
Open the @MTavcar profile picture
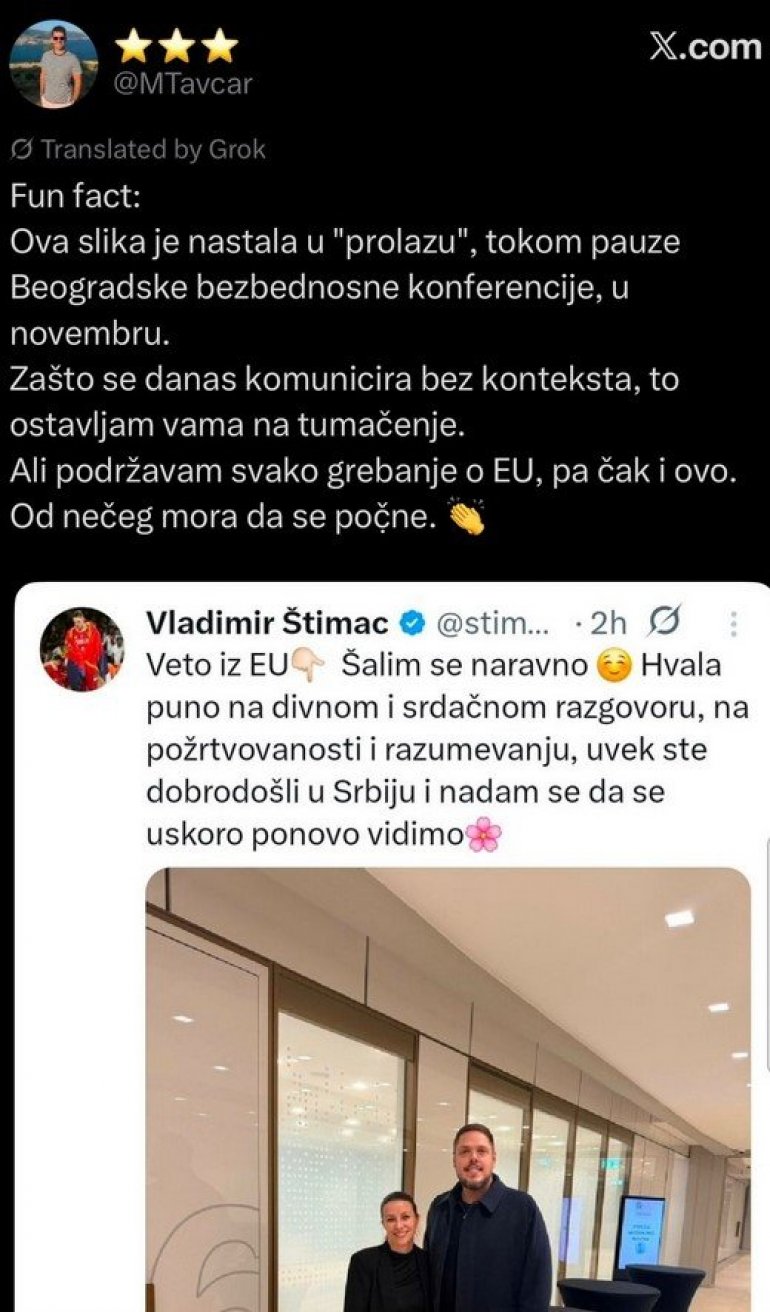pyautogui.click(x=53, y=63)
